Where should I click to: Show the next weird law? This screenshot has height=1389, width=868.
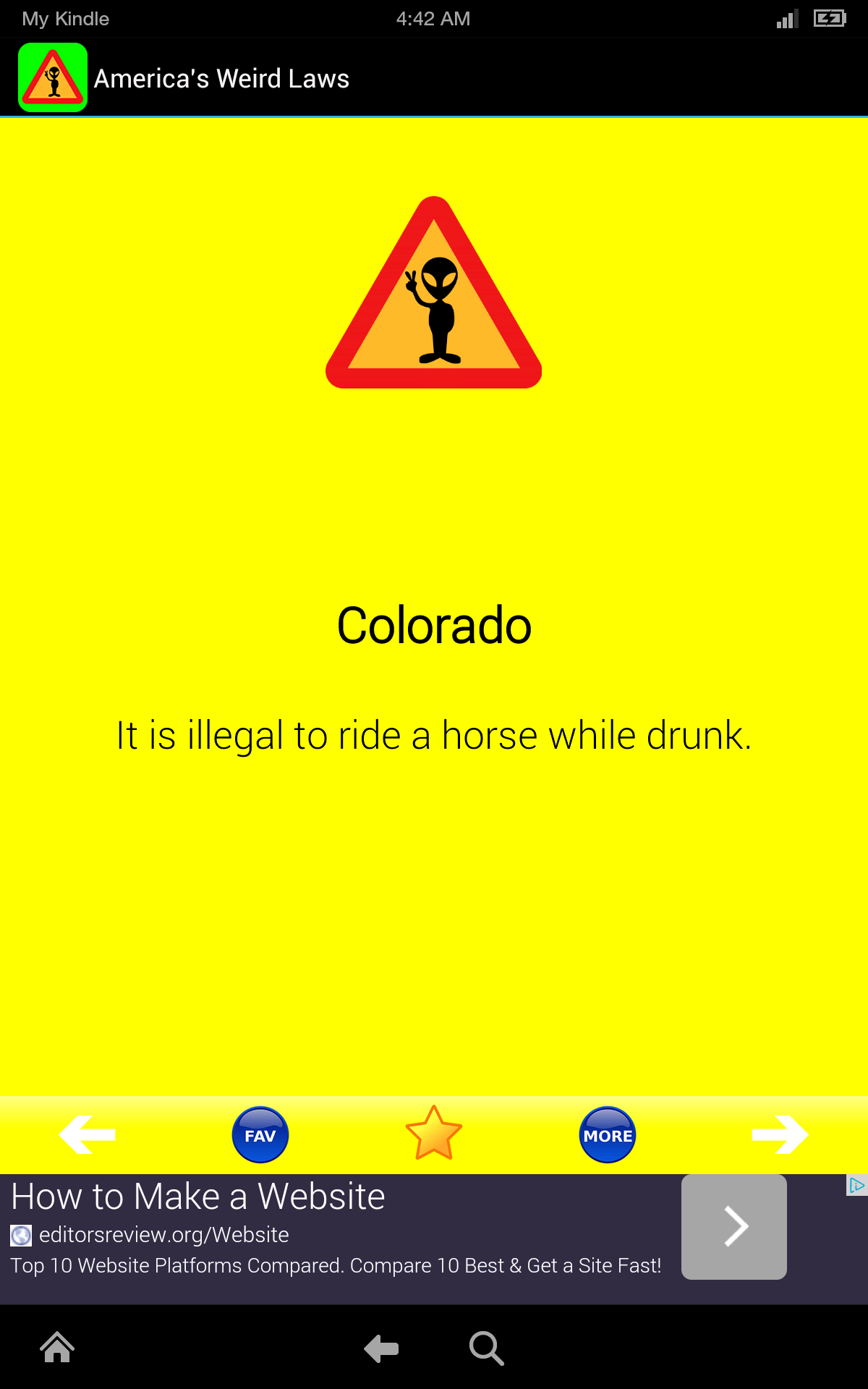pos(780,1134)
